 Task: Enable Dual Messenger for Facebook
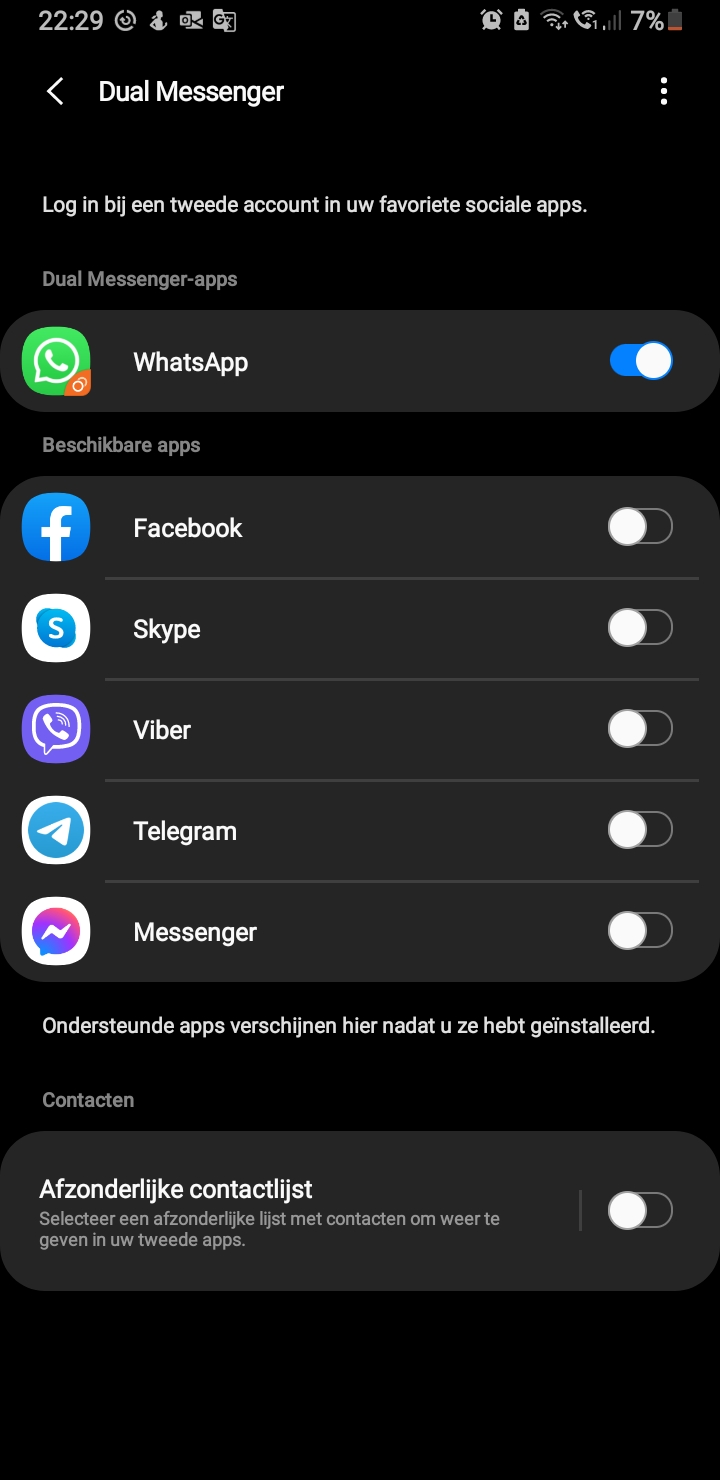640,527
